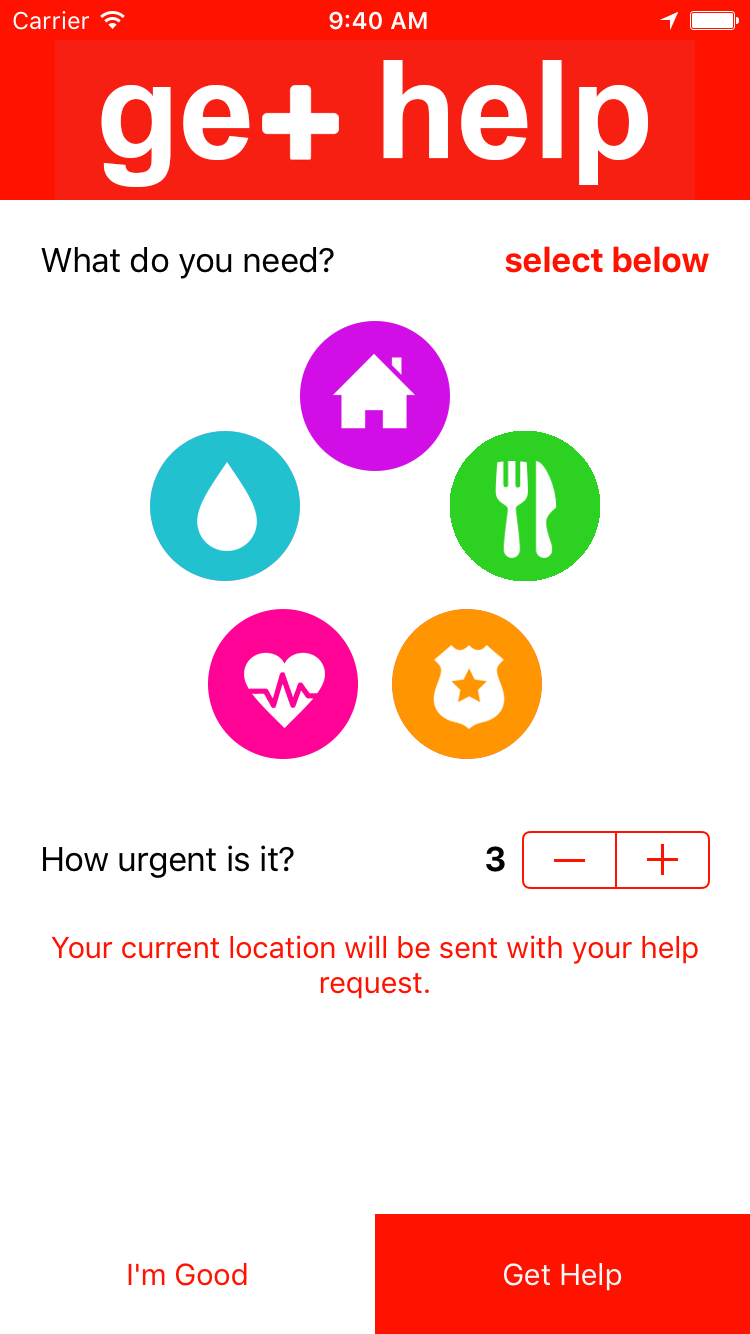Tap the I'm Good button

(x=187, y=1274)
